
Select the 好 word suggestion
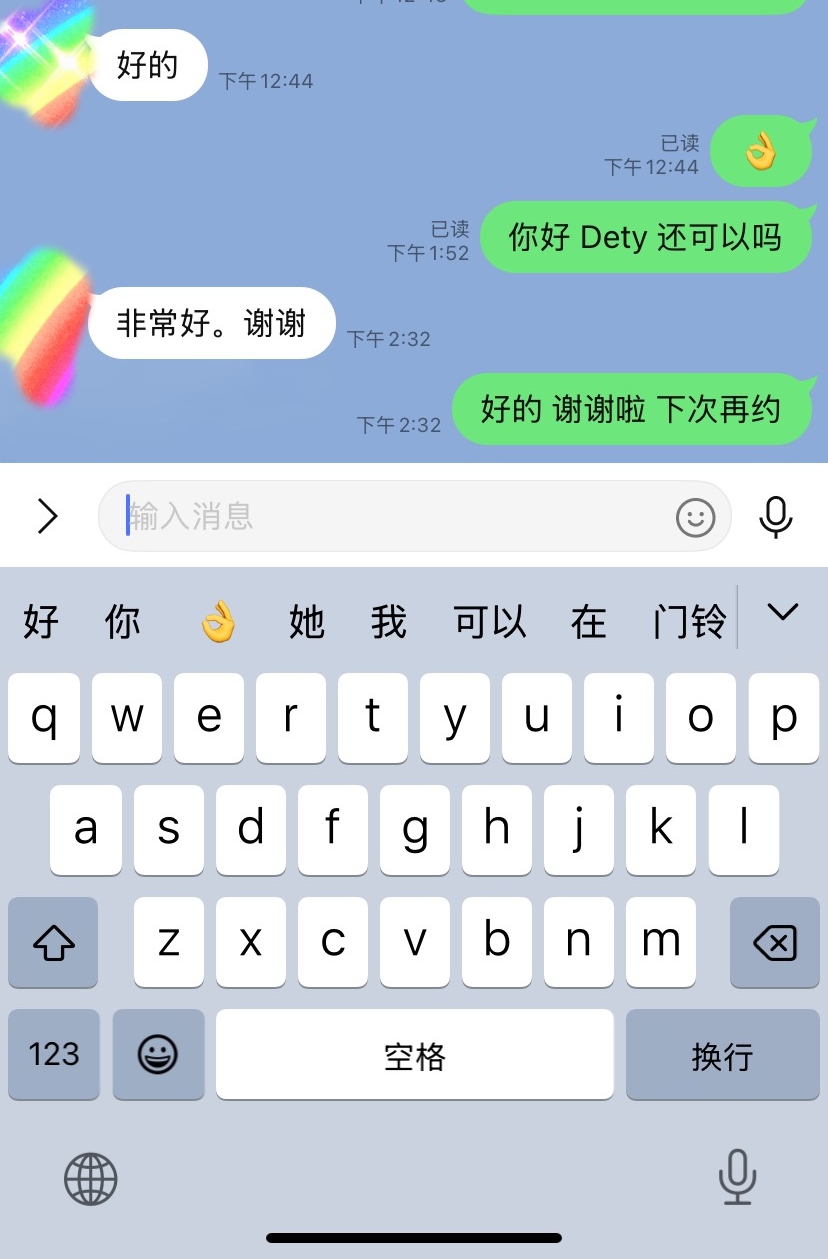click(41, 621)
